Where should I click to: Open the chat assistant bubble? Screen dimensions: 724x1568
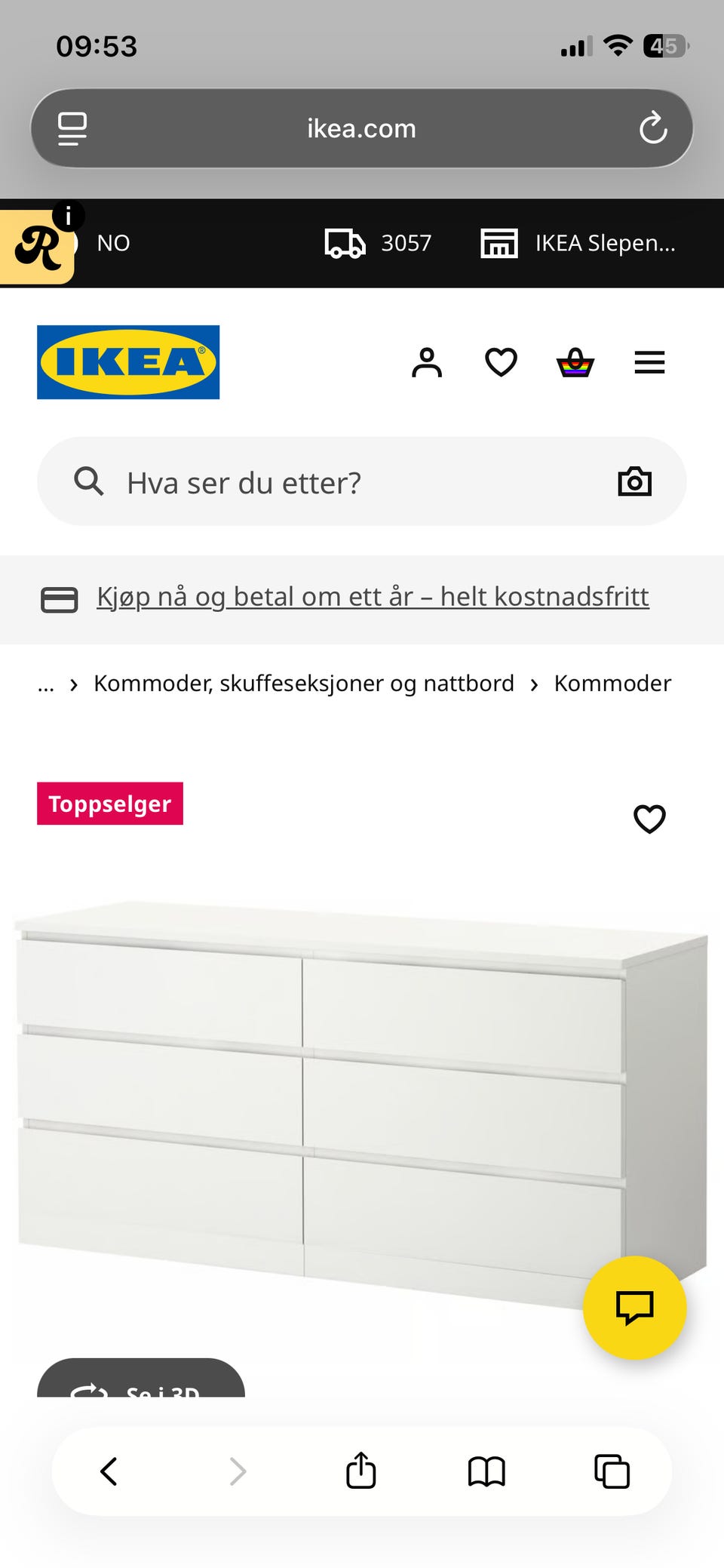(634, 1309)
